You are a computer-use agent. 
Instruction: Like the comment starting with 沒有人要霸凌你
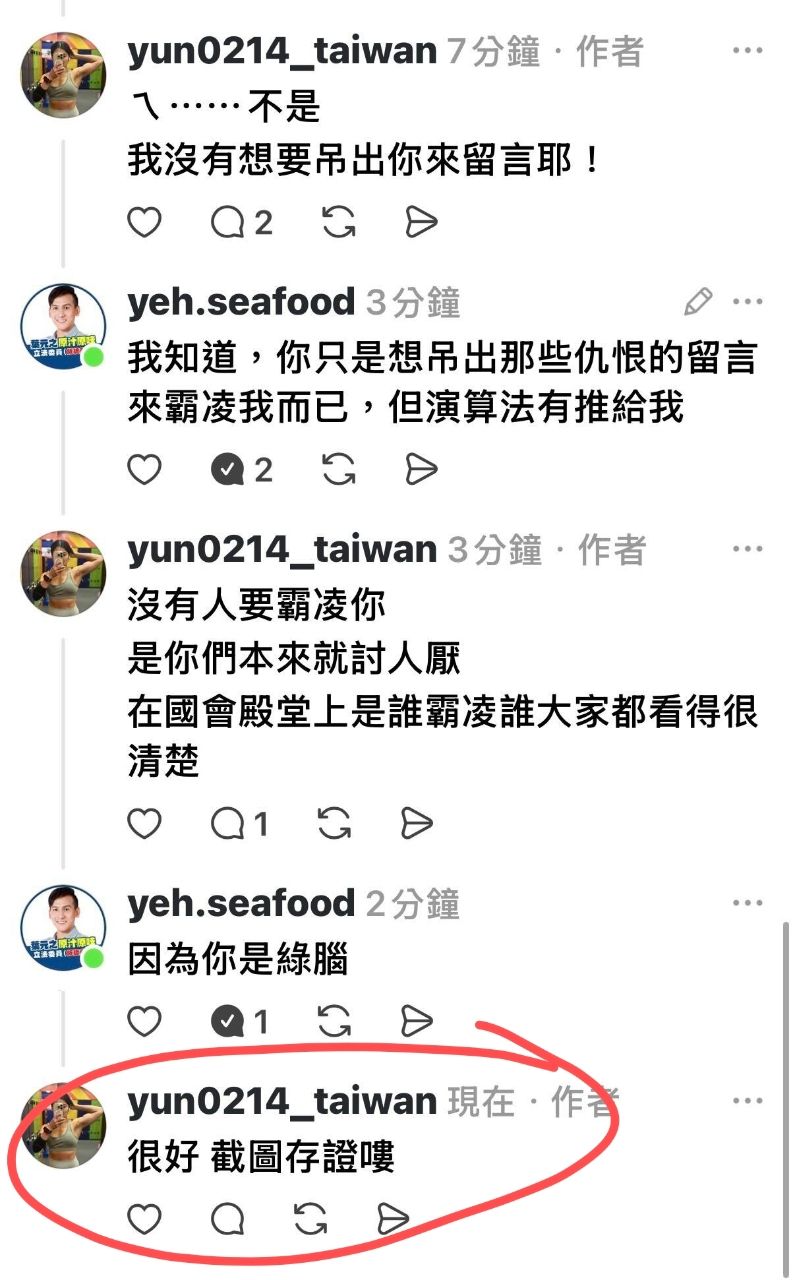click(145, 823)
